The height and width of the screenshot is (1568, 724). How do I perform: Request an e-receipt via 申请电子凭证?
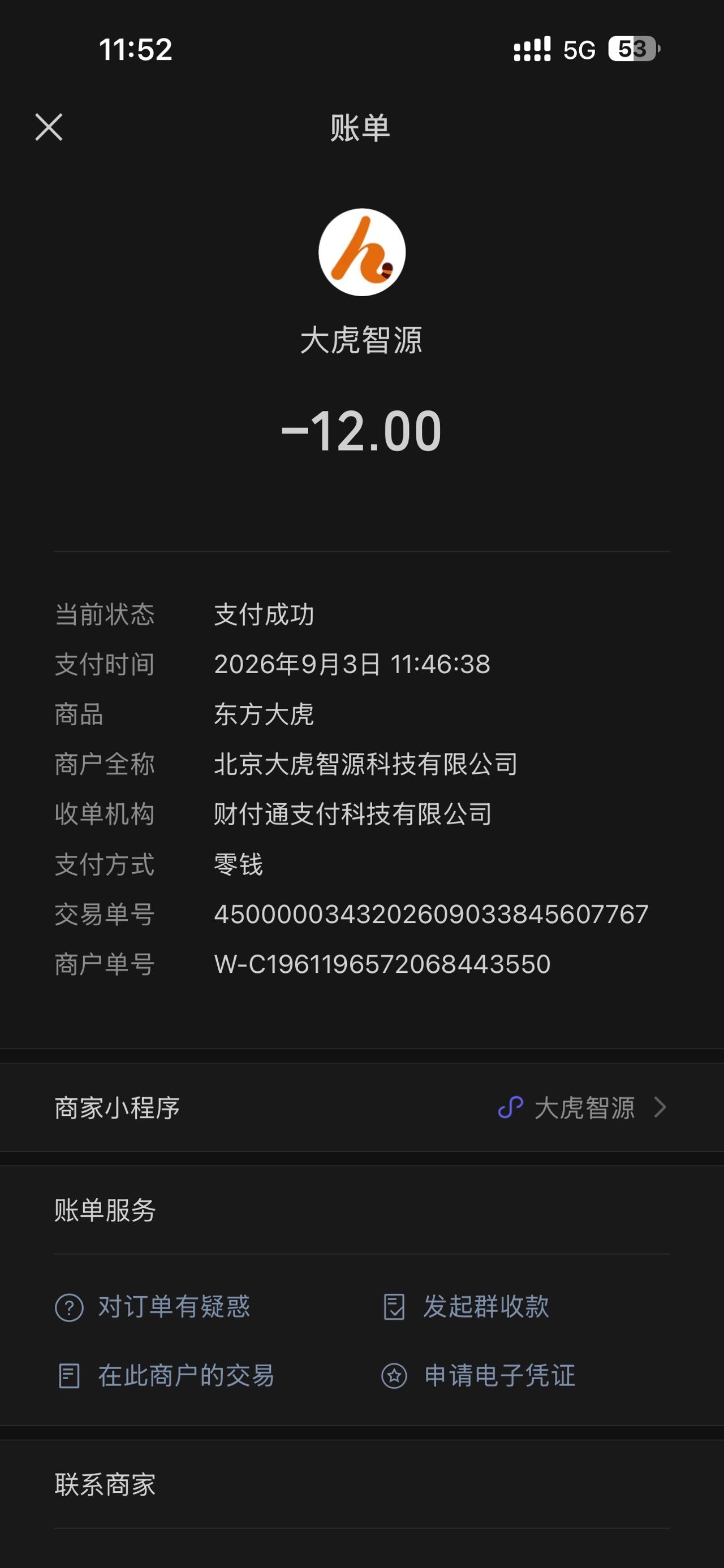point(478,1376)
